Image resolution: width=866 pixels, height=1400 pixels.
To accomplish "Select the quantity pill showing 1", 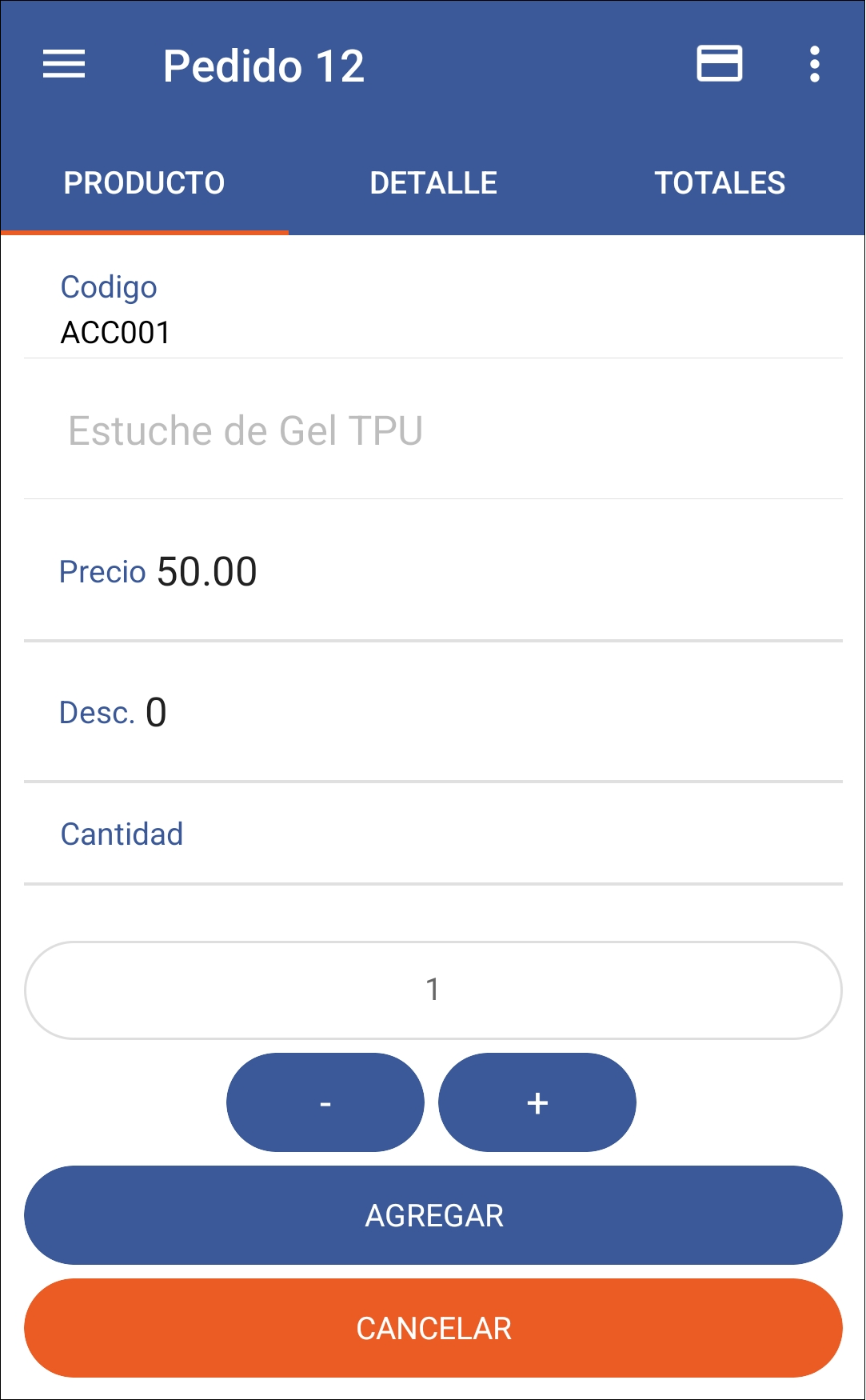I will point(433,990).
